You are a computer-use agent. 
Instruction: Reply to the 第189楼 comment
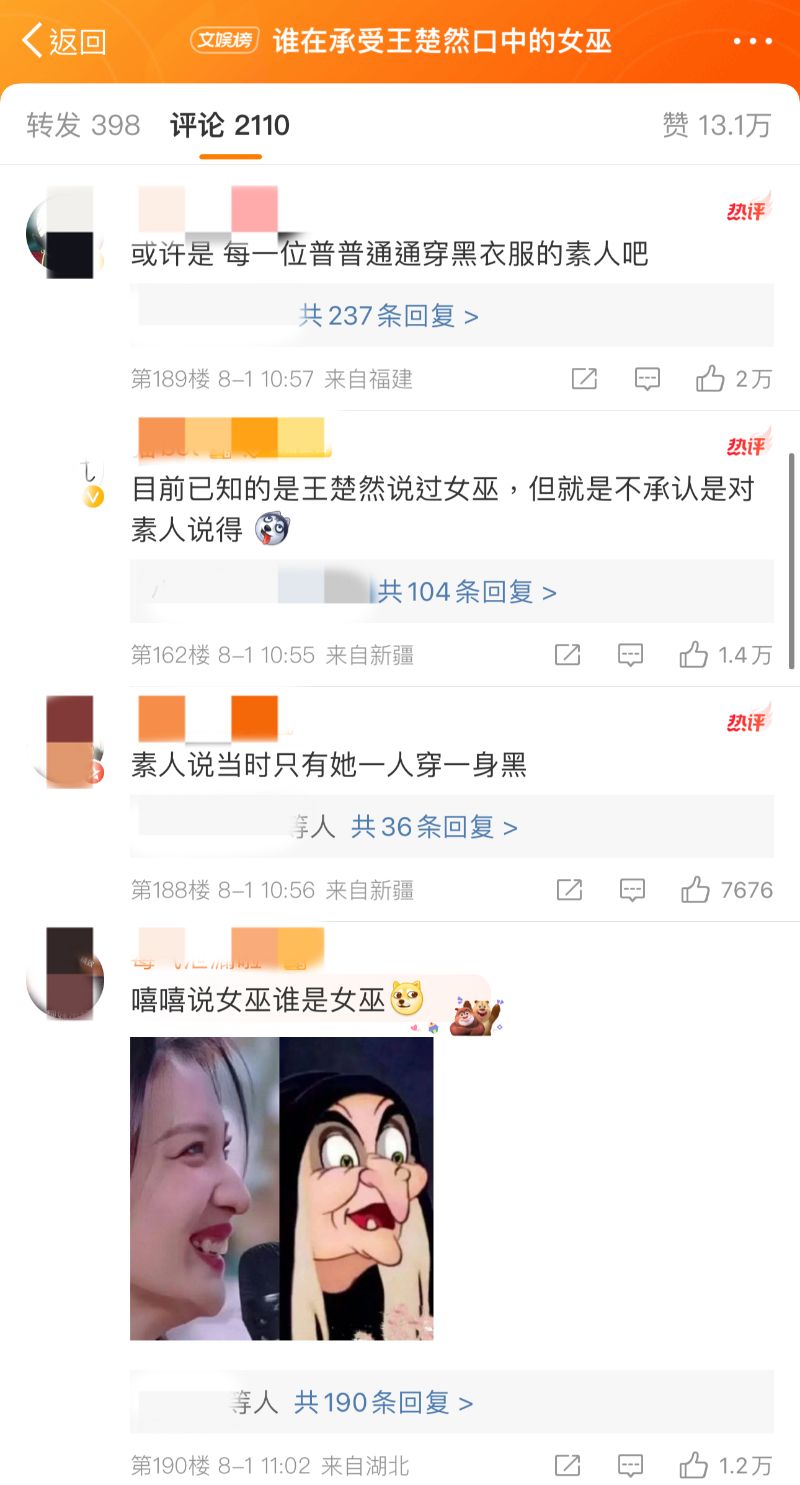point(647,379)
